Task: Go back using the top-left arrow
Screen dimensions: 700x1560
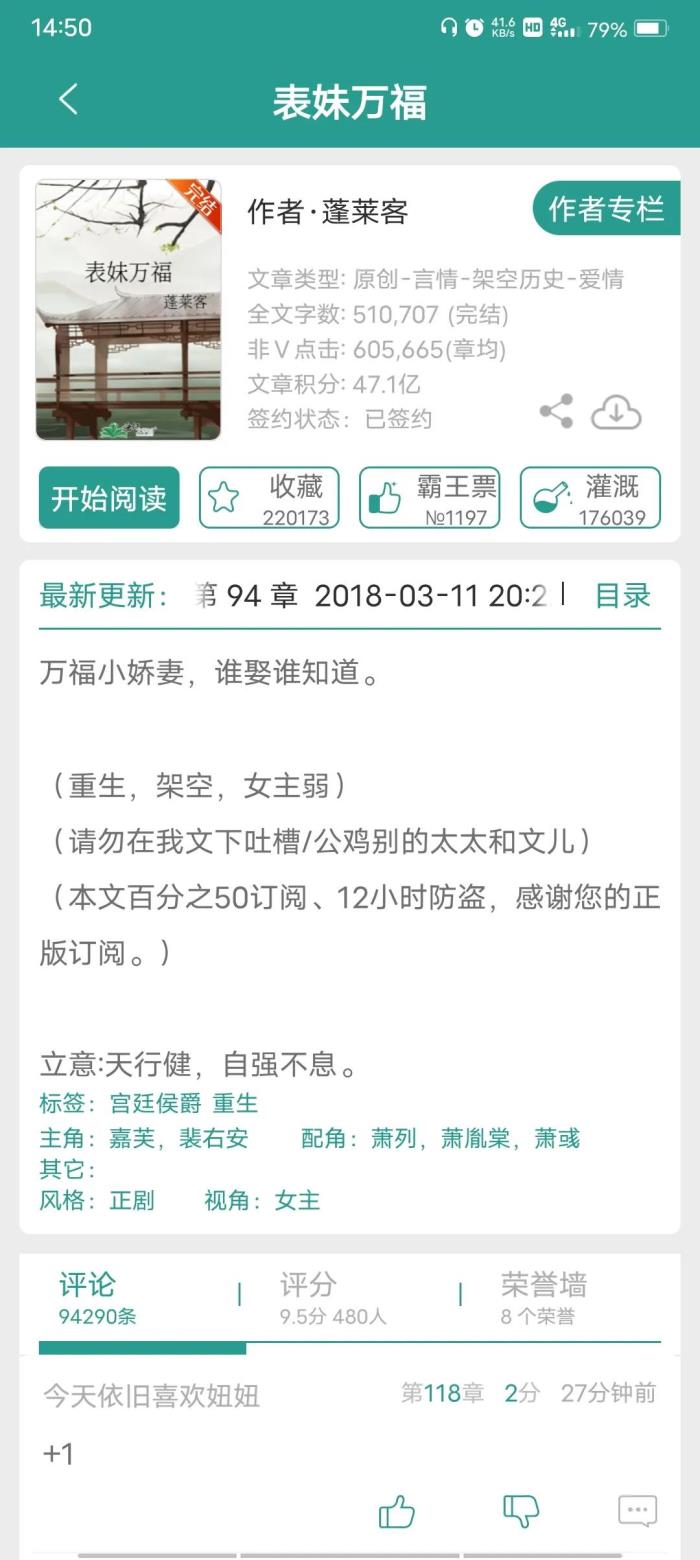Action: (x=68, y=100)
